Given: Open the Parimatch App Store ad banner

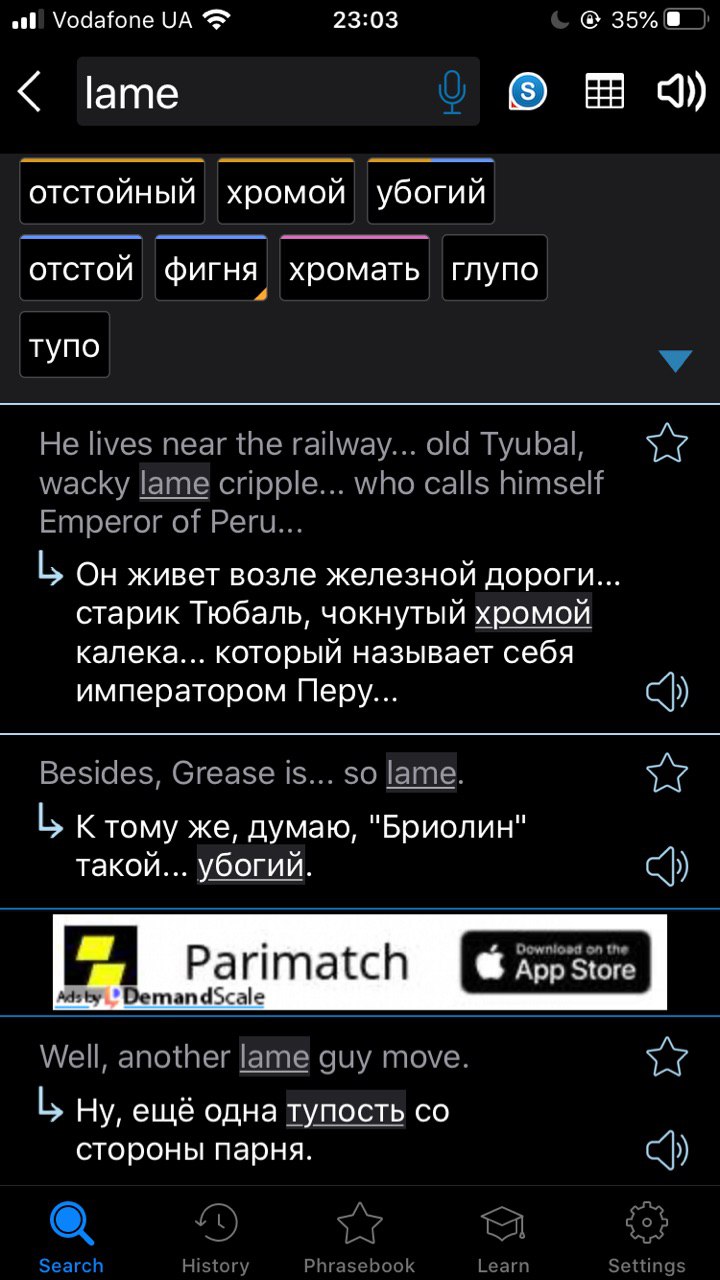Looking at the screenshot, I should (x=360, y=962).
